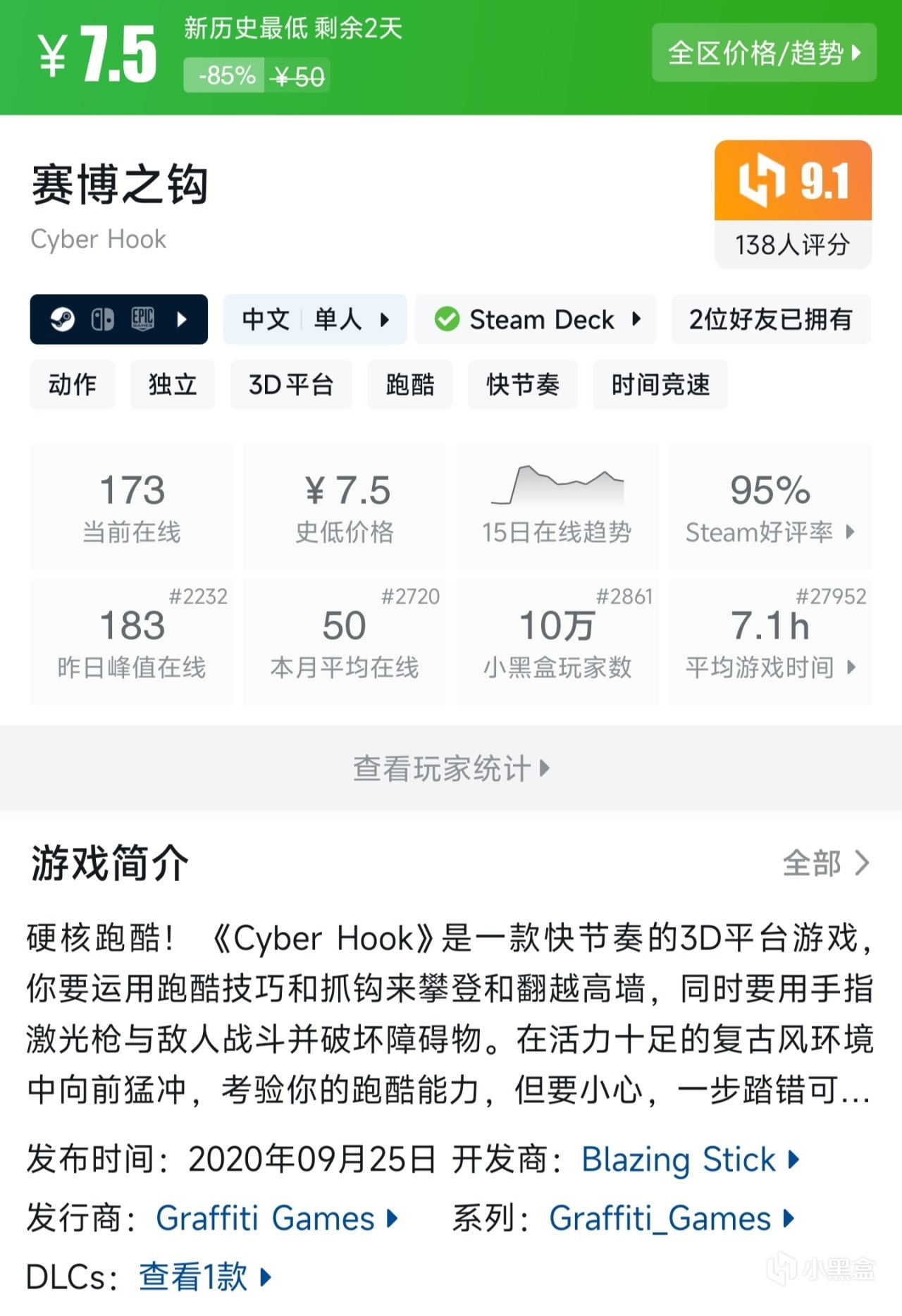Open 全区价格/趋势 price trends
The width and height of the screenshot is (902, 1316).
point(764,53)
